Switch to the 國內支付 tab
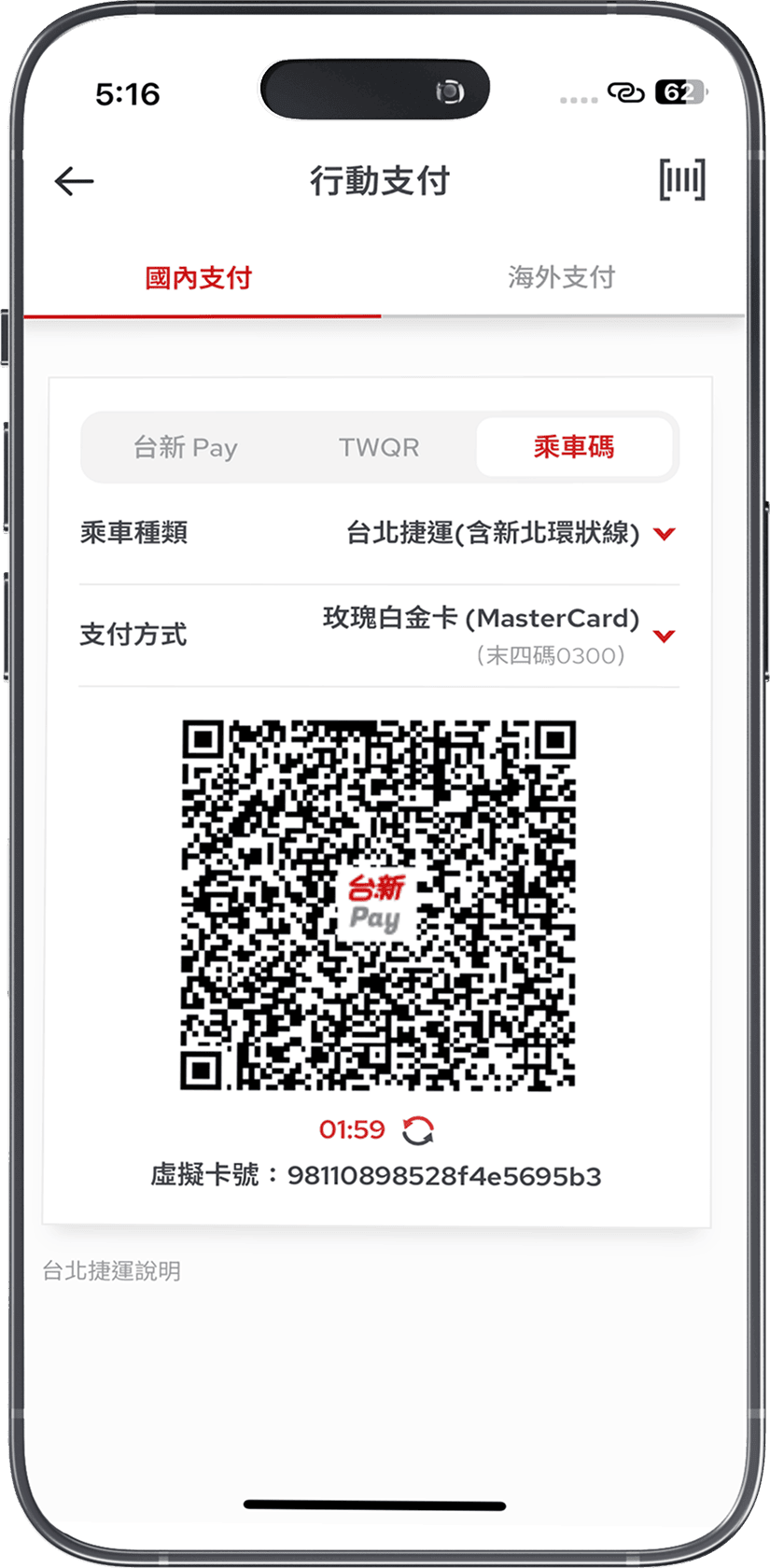Screen dimensions: 770x1568 tap(199, 278)
